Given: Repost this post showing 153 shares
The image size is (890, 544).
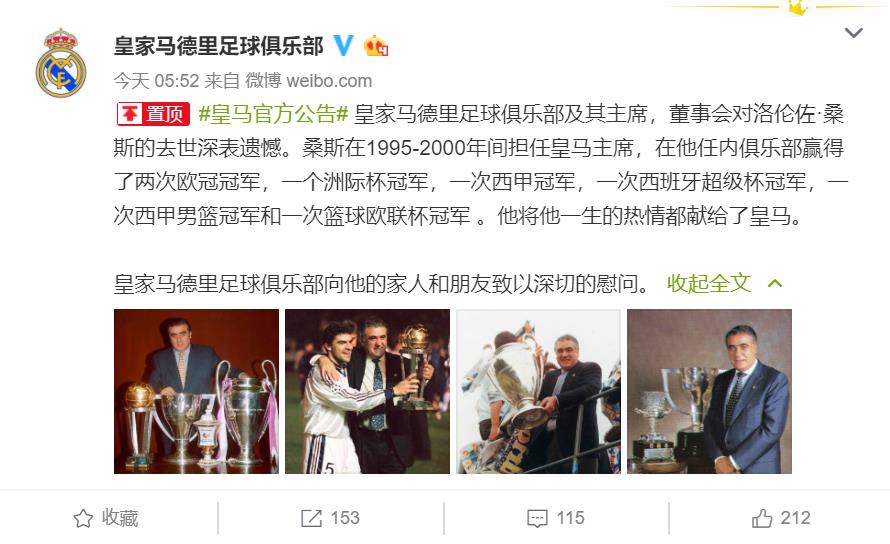Looking at the screenshot, I should (330, 518).
